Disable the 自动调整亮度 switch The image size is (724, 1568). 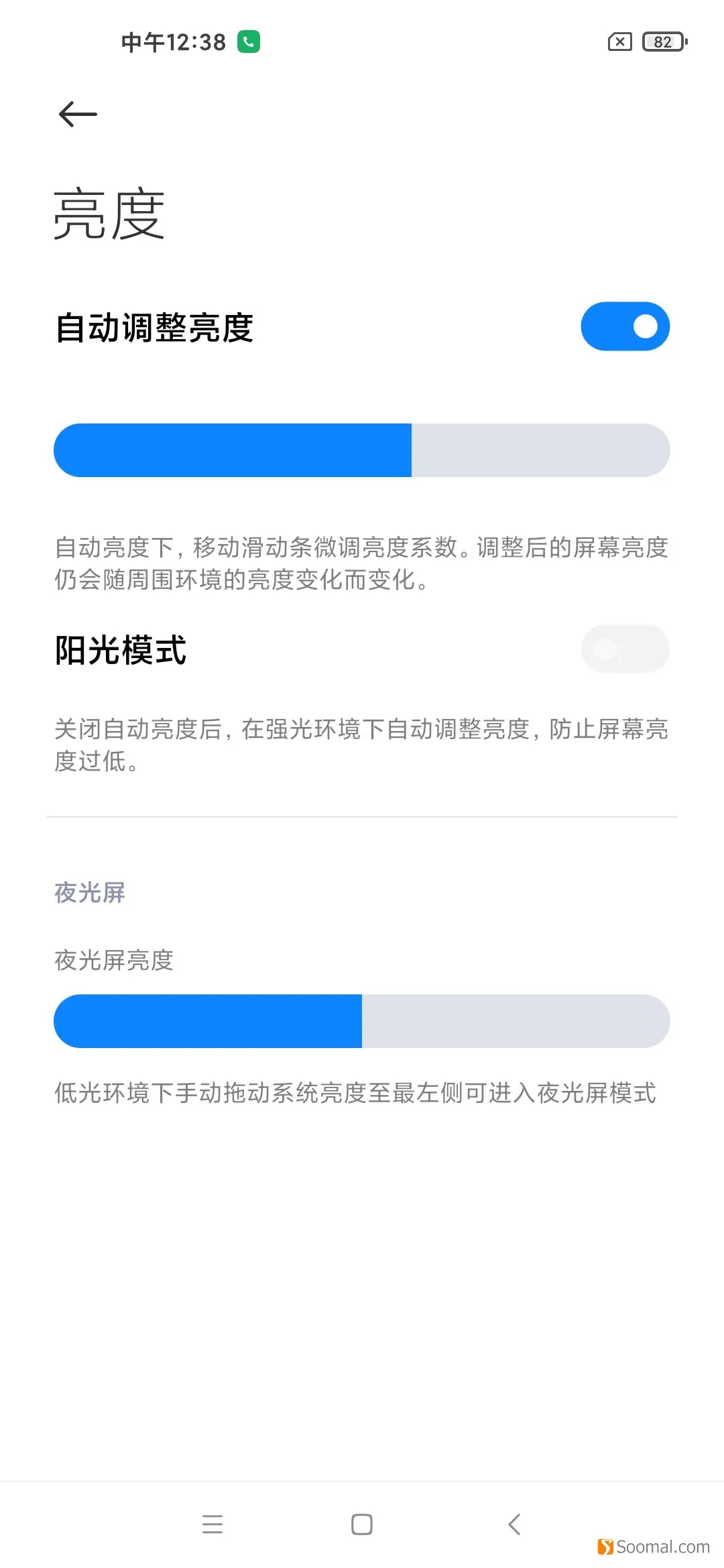pyautogui.click(x=625, y=326)
